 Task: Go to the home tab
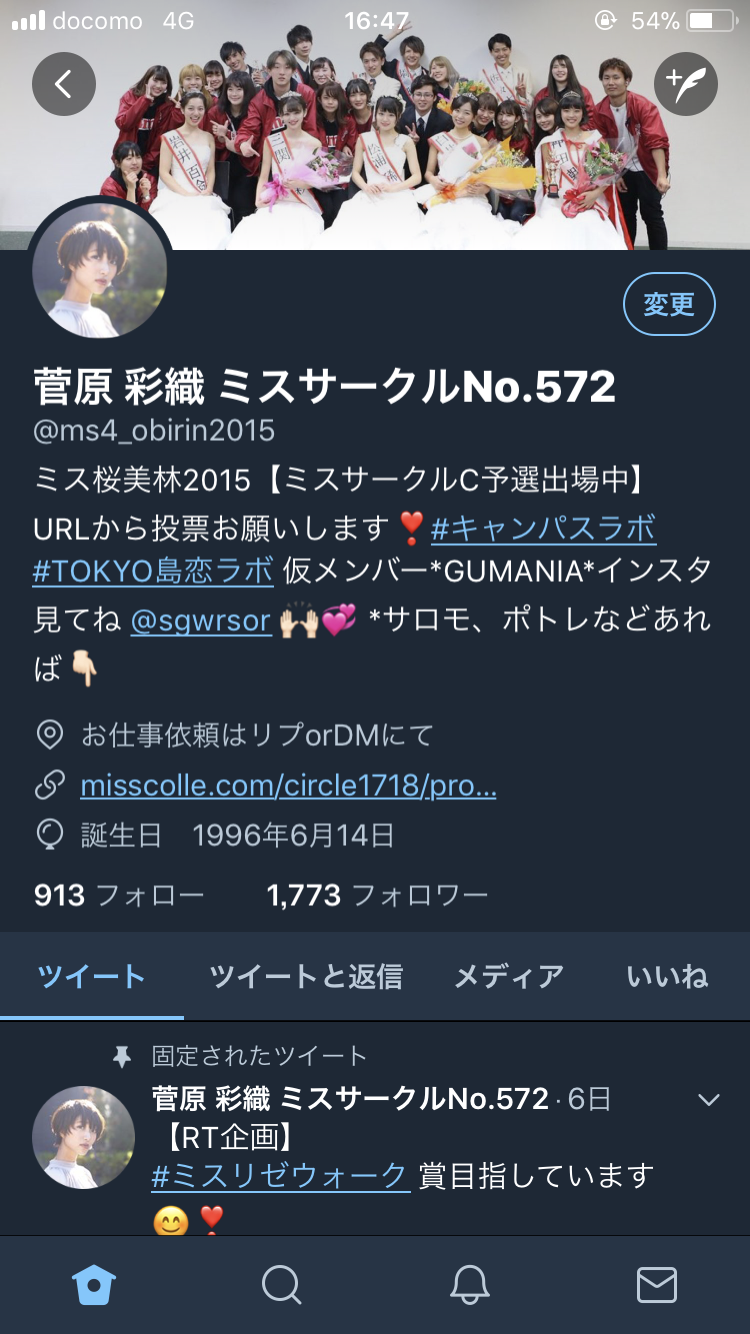(x=94, y=1285)
